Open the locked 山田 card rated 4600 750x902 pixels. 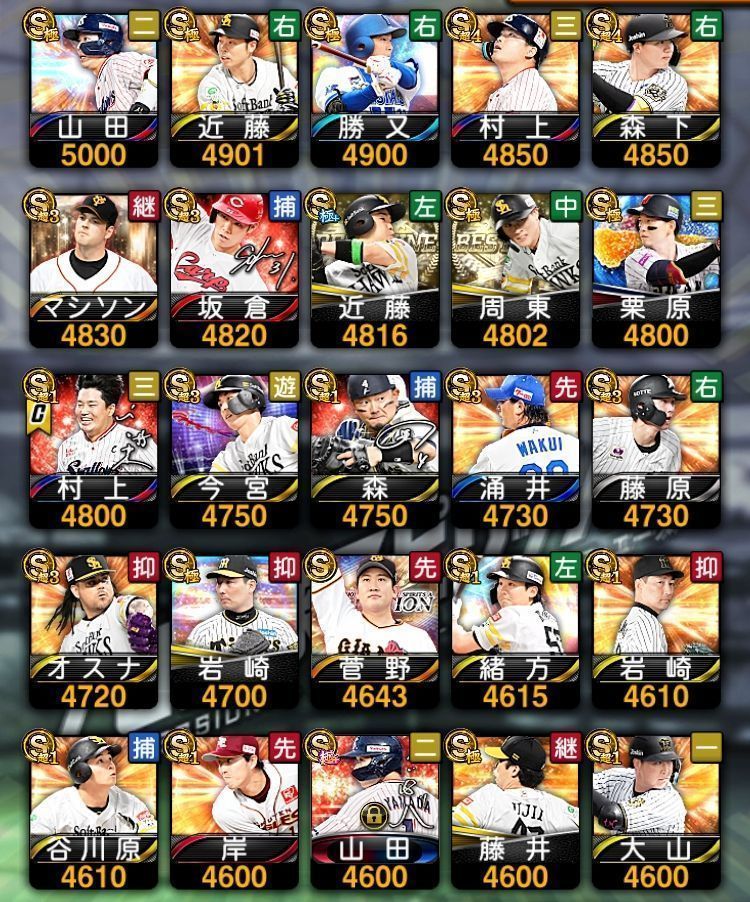(x=373, y=810)
